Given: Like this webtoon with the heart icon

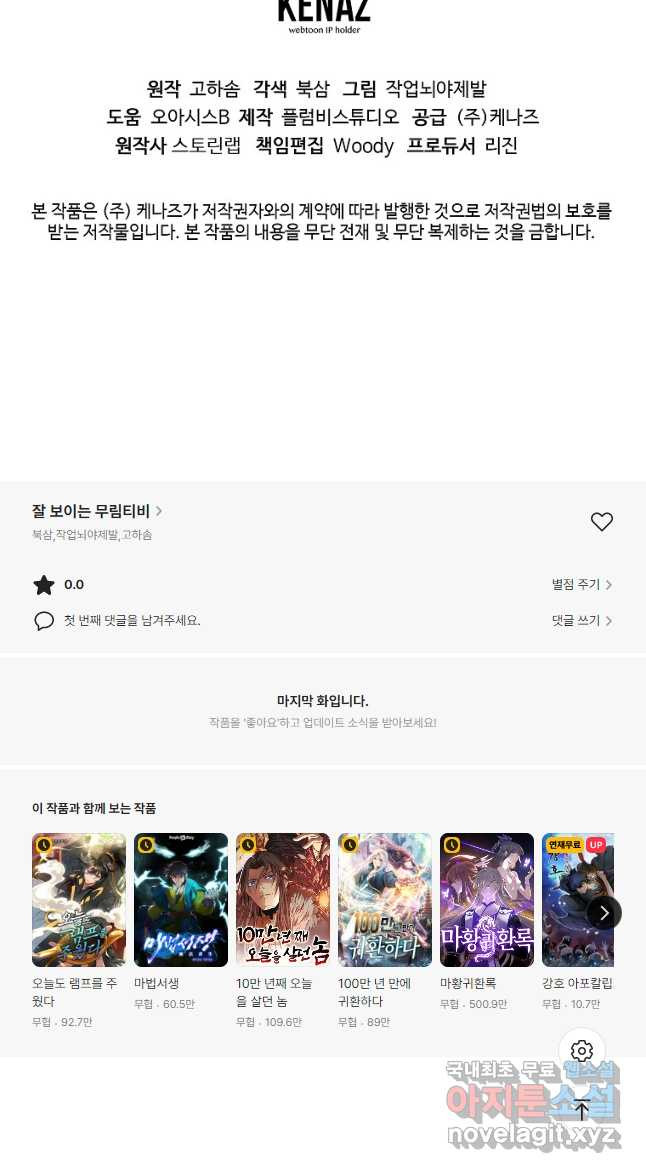Looking at the screenshot, I should click(x=601, y=522).
